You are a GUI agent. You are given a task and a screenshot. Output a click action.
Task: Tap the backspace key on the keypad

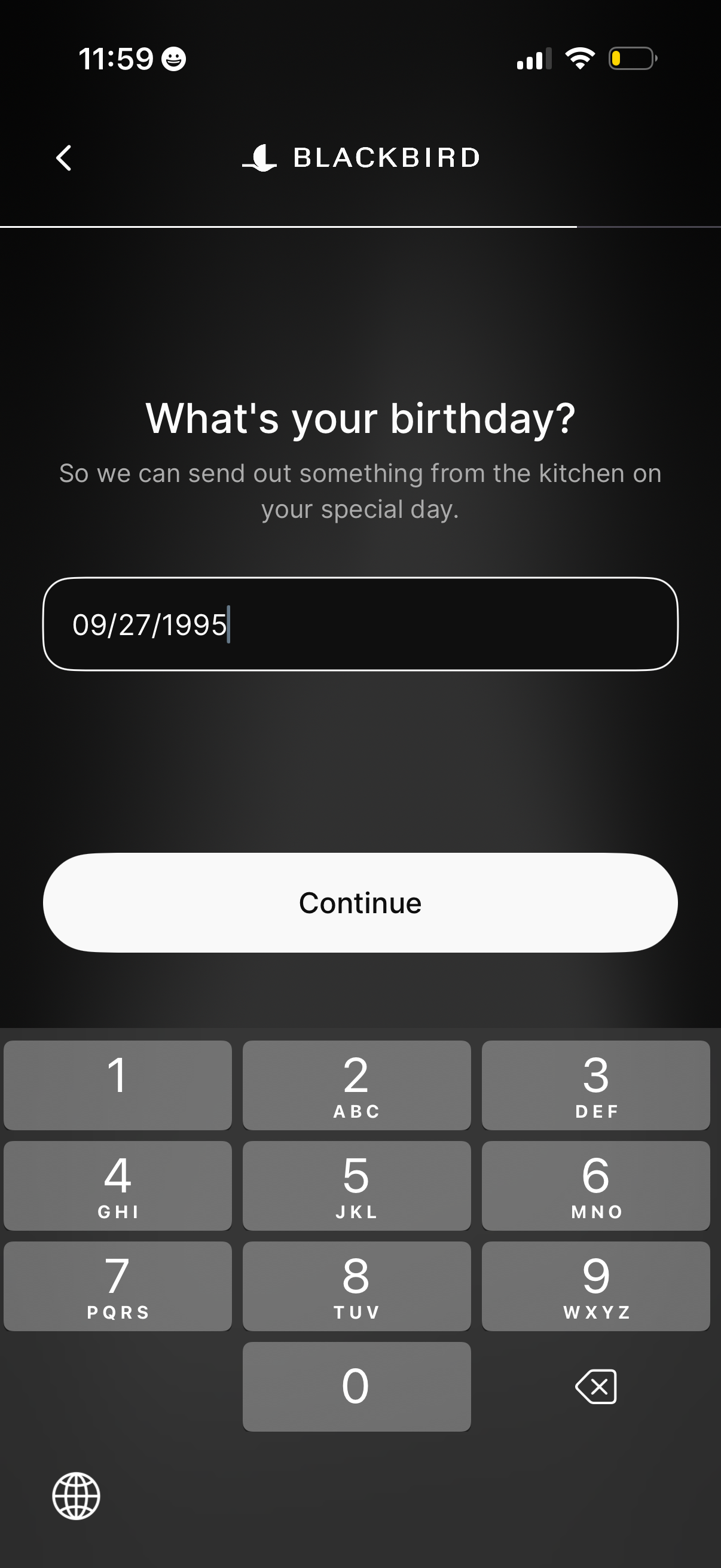click(x=595, y=1387)
